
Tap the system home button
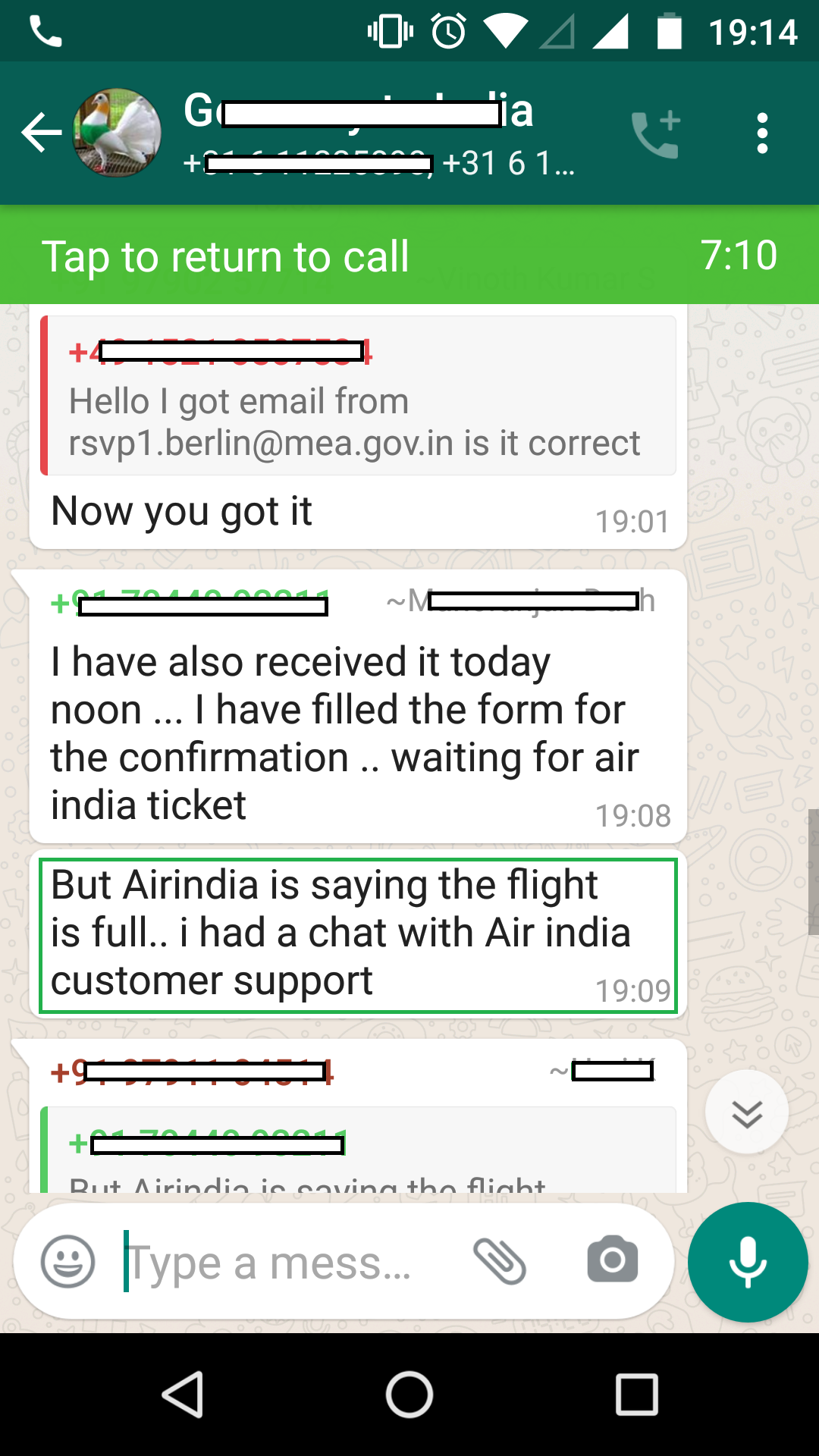(x=409, y=1395)
